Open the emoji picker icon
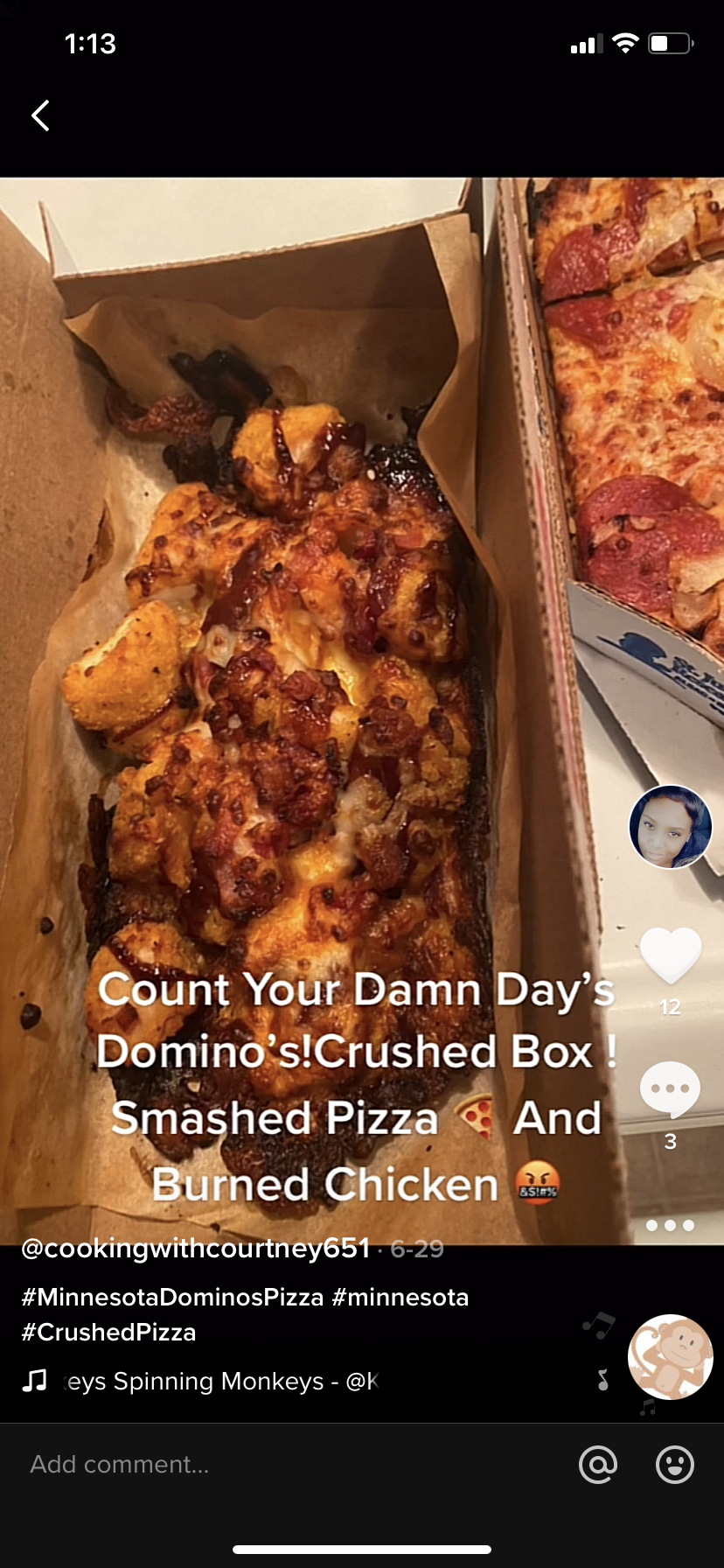724x1568 pixels. point(675,1464)
